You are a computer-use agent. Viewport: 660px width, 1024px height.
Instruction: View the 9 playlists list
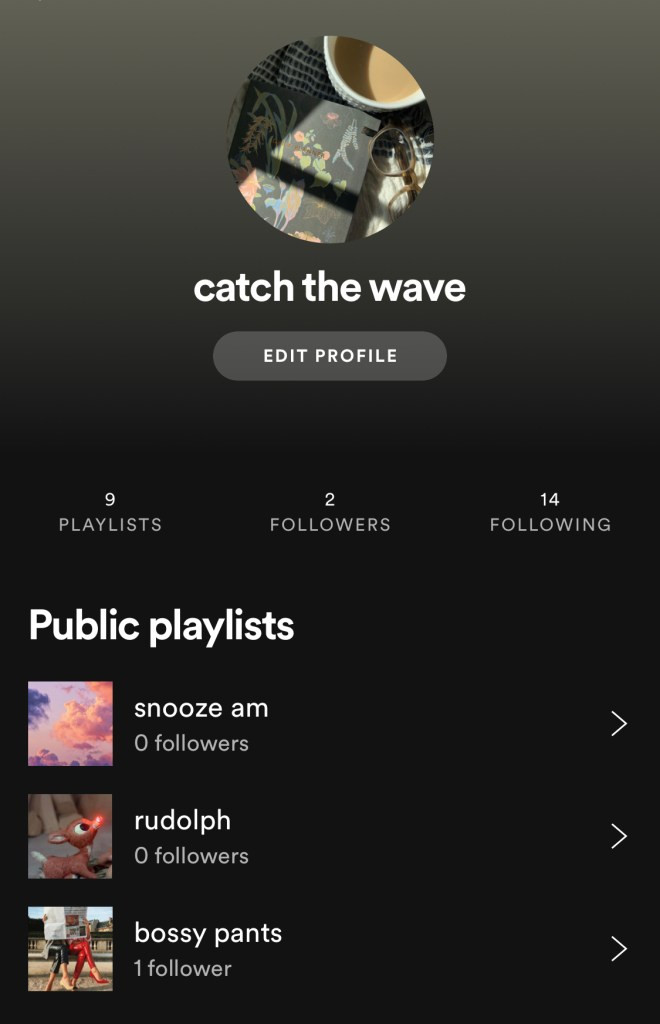coord(110,512)
